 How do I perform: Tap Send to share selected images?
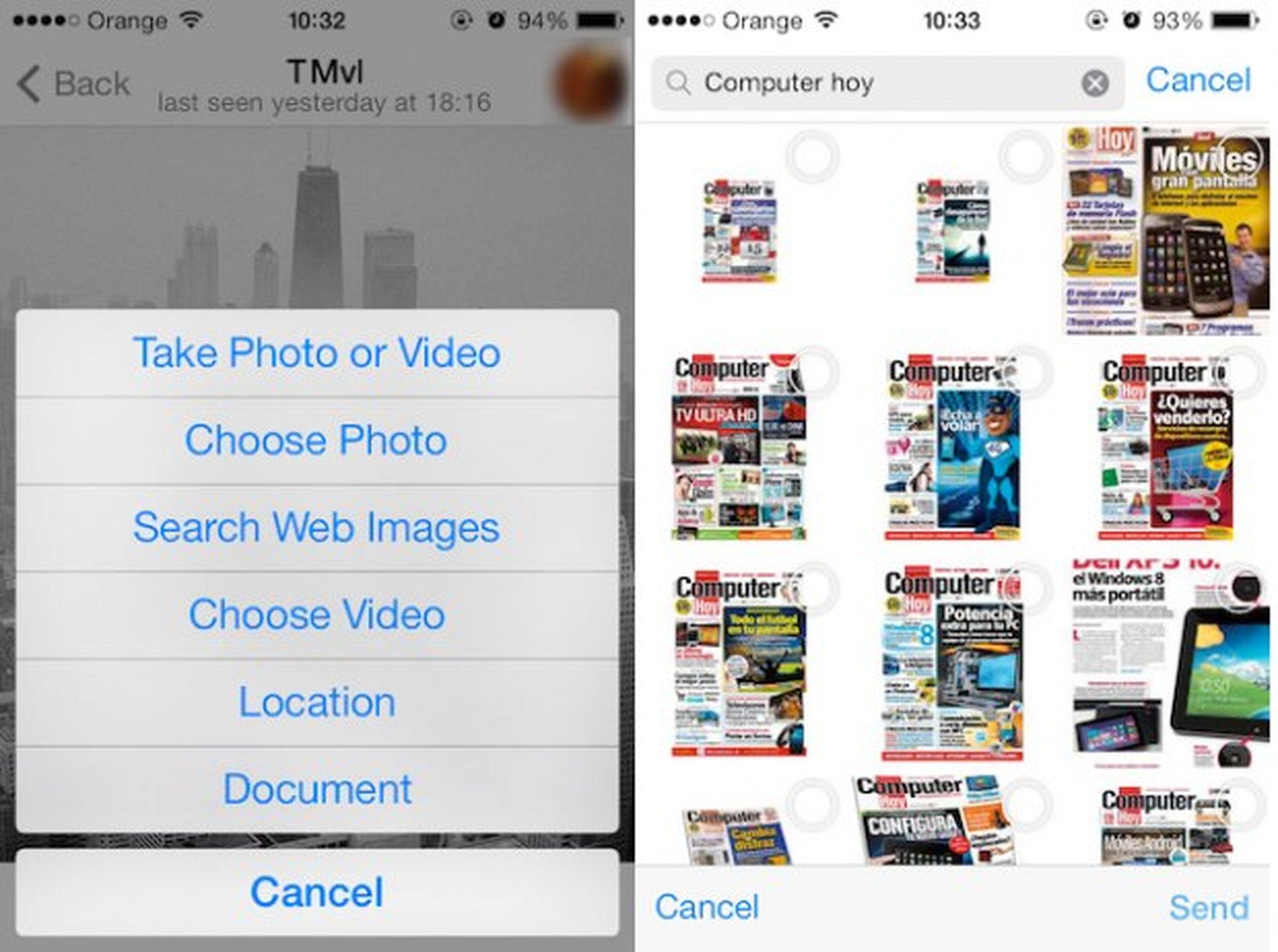pos(1209,908)
